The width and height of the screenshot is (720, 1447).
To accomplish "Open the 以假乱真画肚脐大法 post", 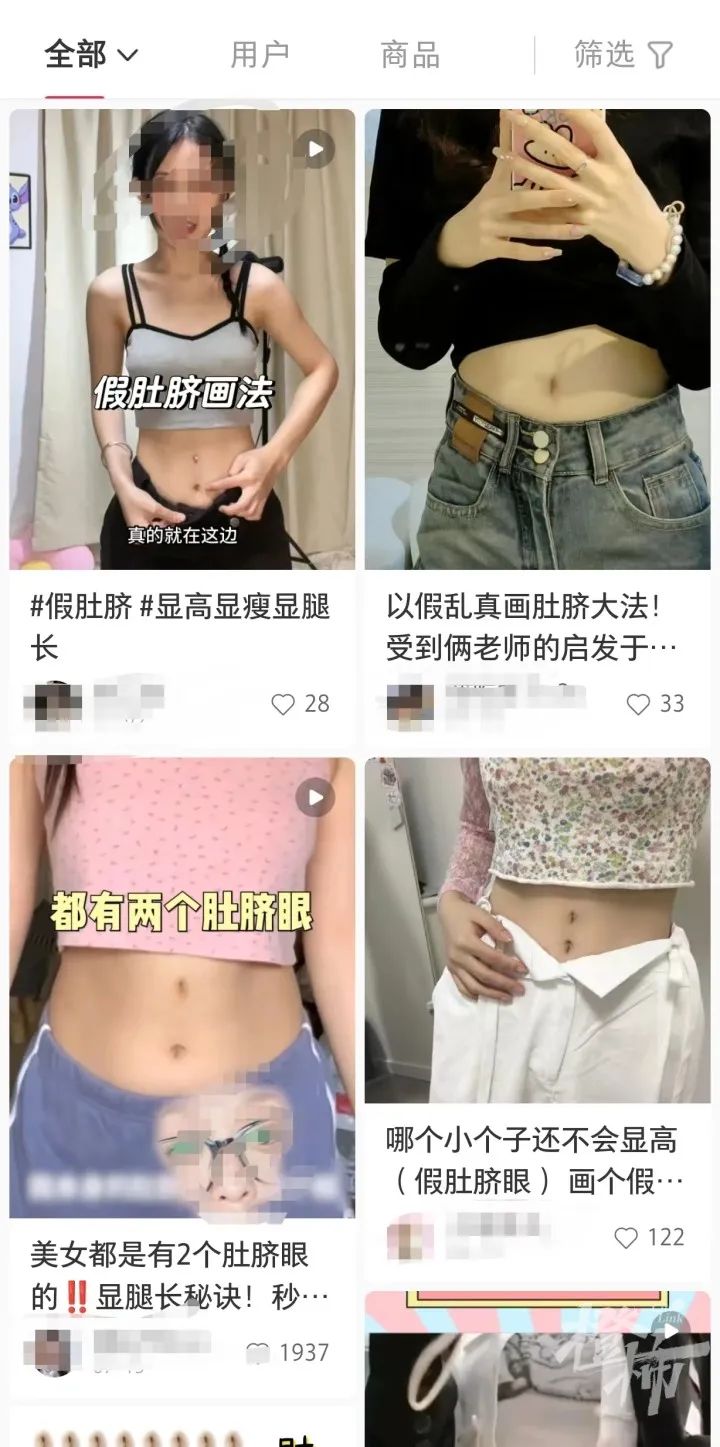I will coord(537,339).
